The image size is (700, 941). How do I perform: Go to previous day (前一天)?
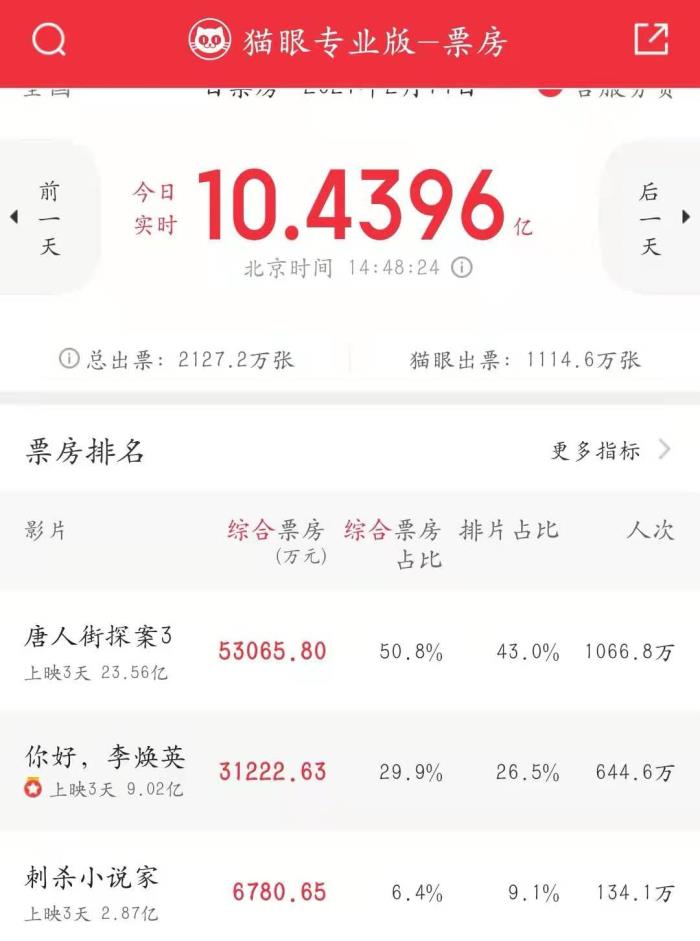[48, 217]
